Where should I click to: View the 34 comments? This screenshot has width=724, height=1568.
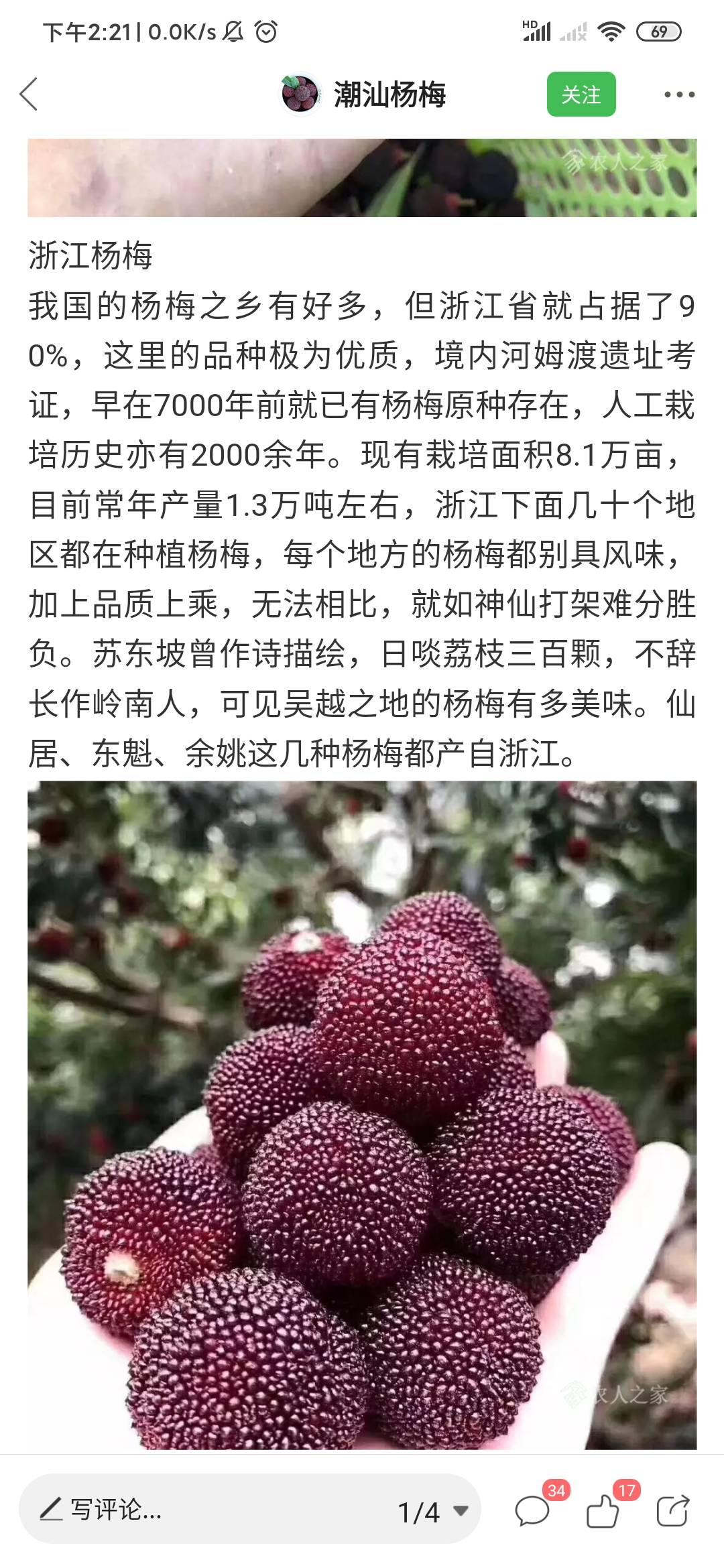(533, 1512)
